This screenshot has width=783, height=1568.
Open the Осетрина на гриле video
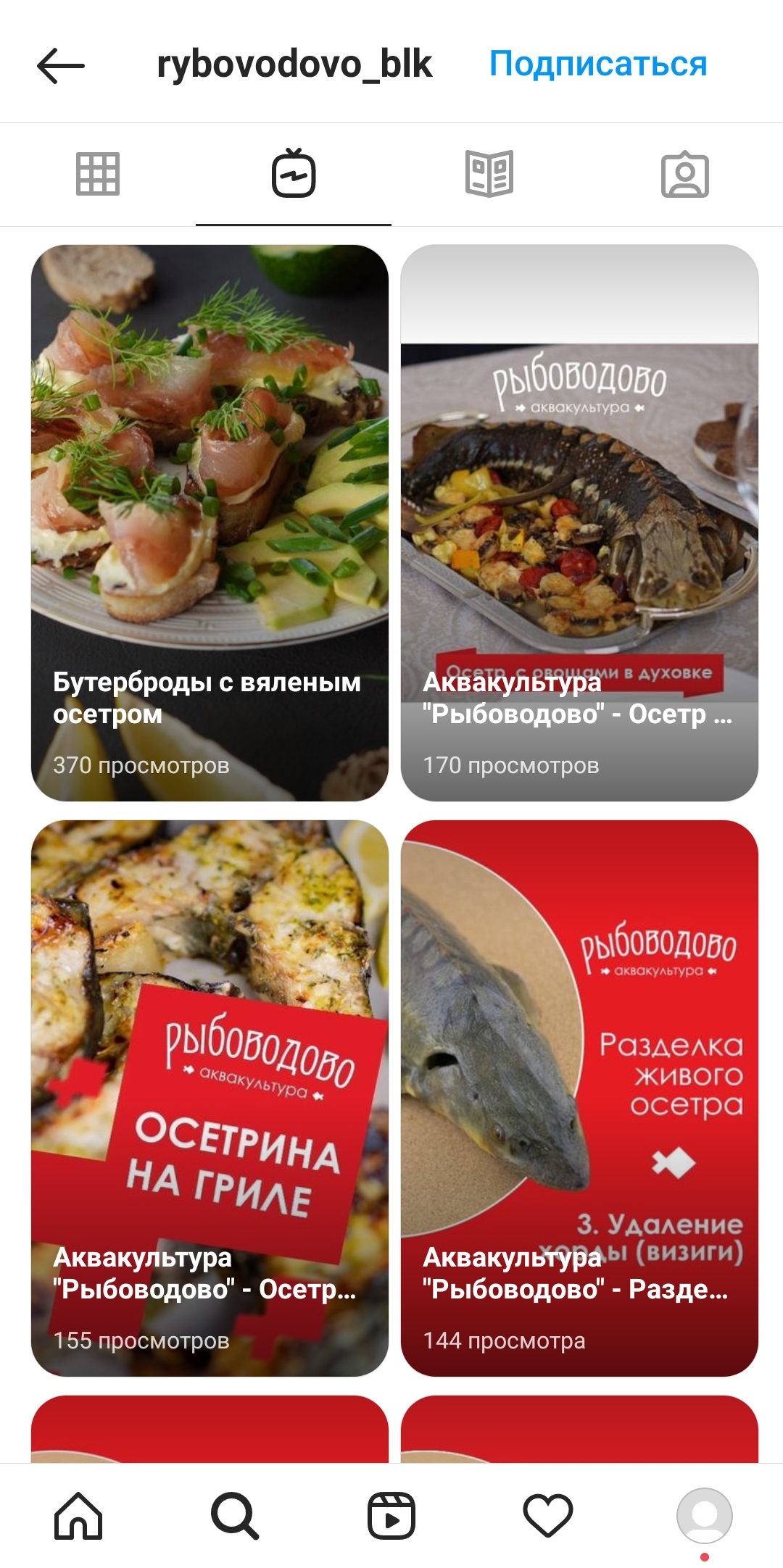pos(210,1097)
